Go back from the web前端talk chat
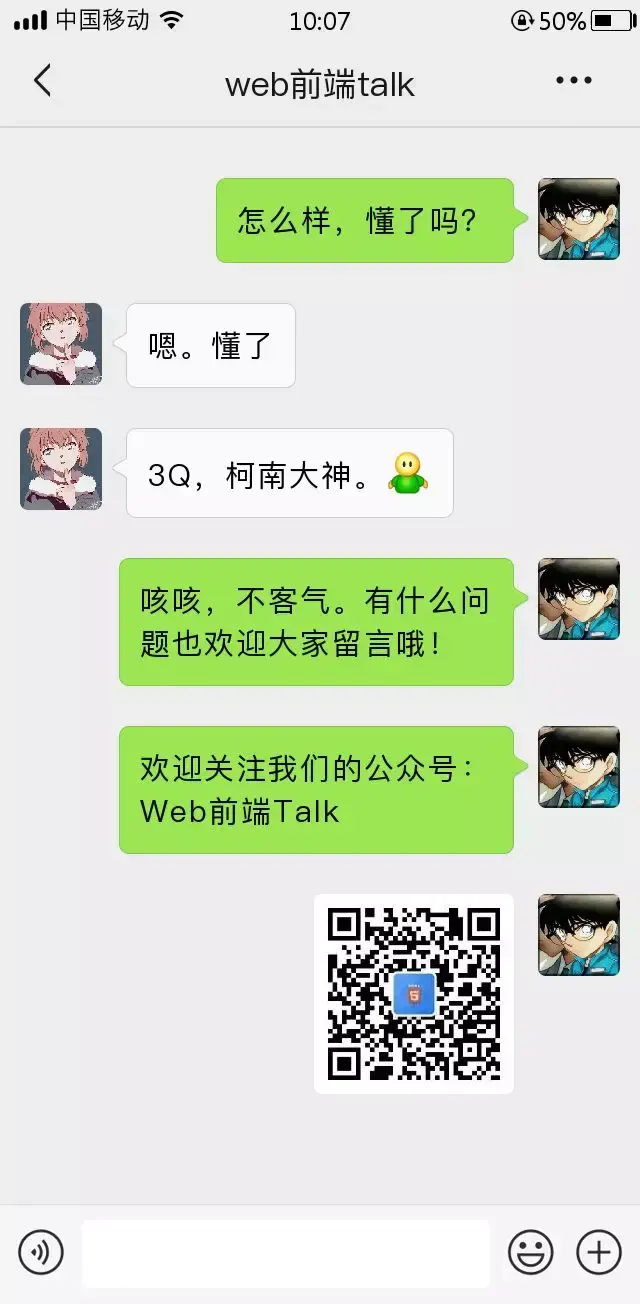Viewport: 640px width, 1304px height. tap(42, 81)
